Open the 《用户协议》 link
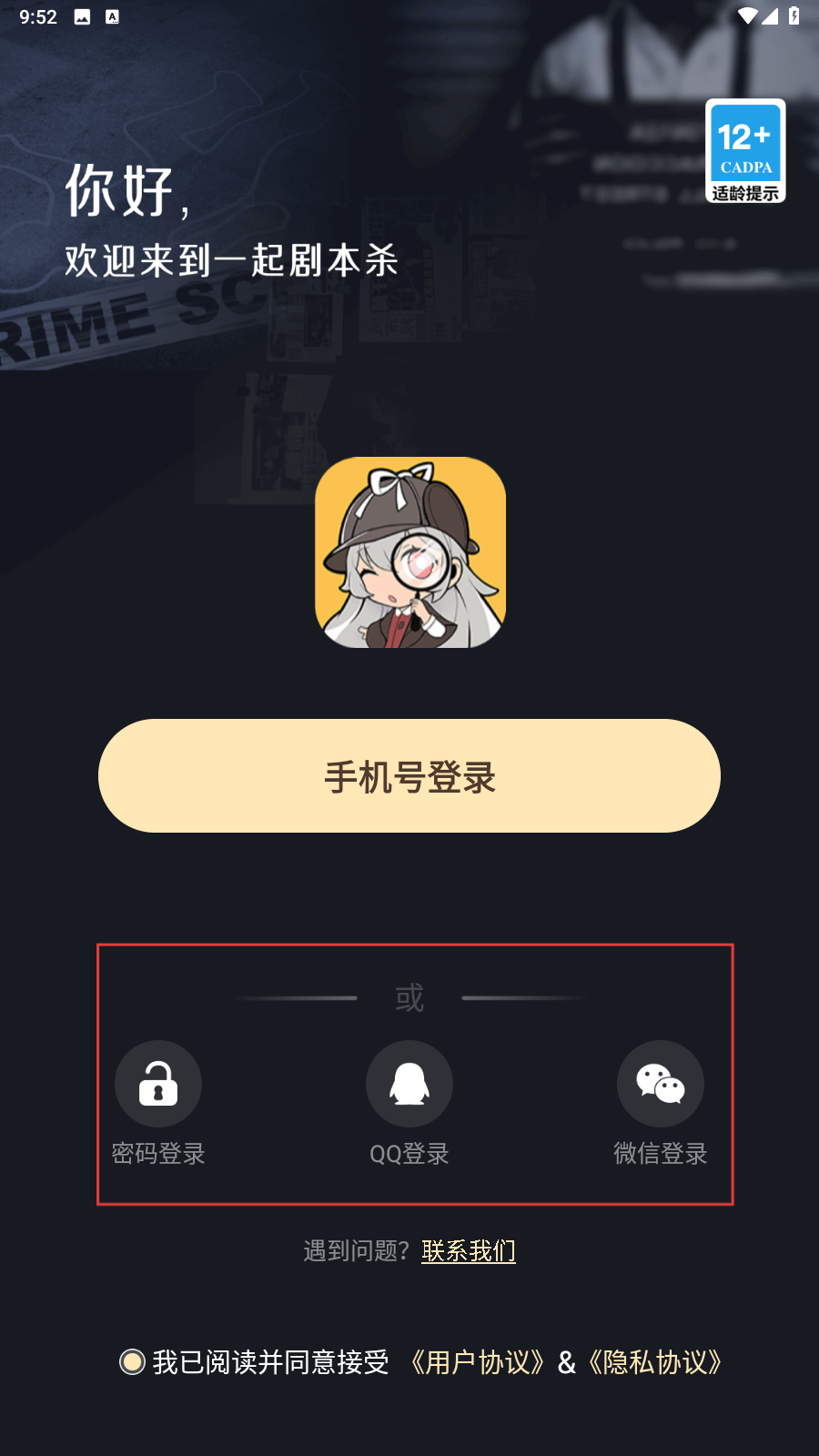Image resolution: width=819 pixels, height=1456 pixels. point(477,1362)
